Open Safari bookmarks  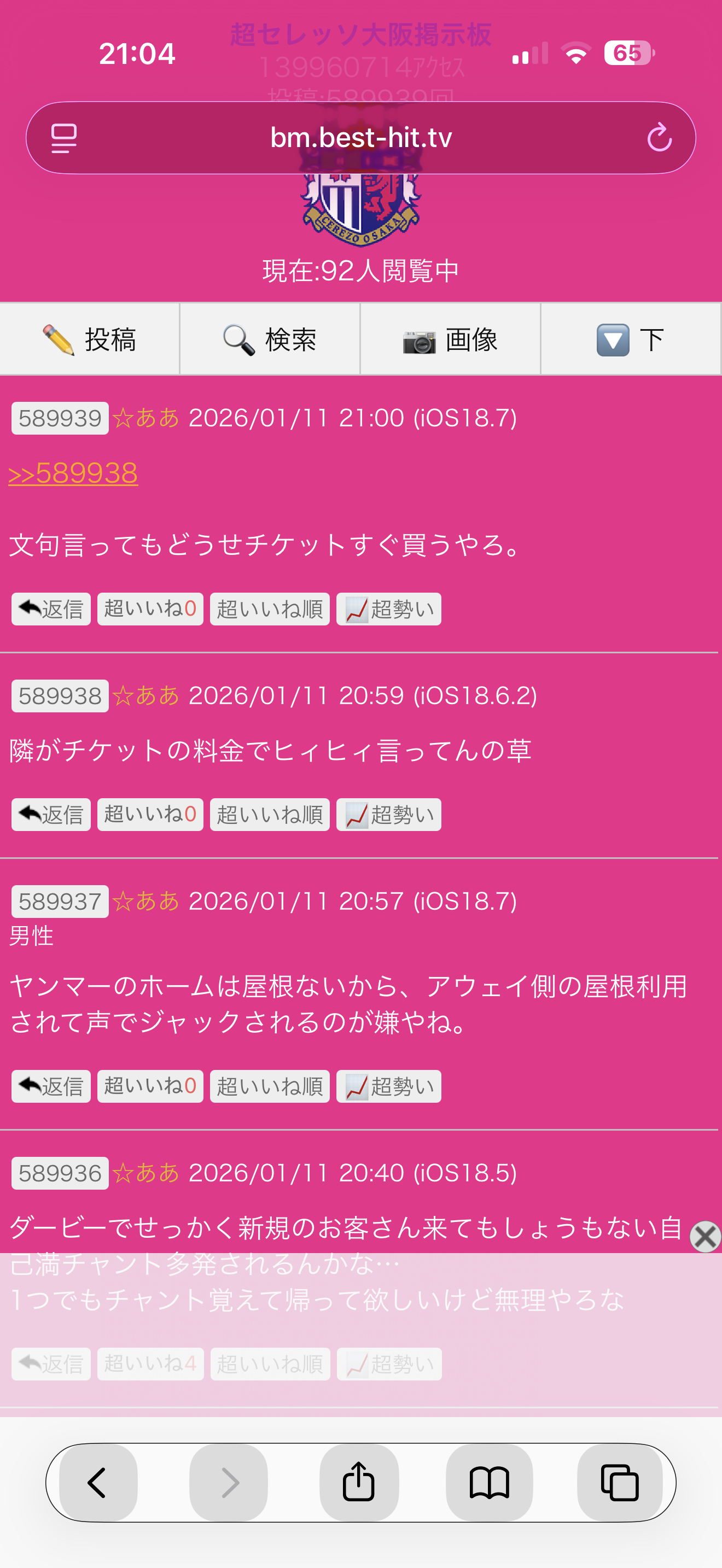(x=489, y=1482)
